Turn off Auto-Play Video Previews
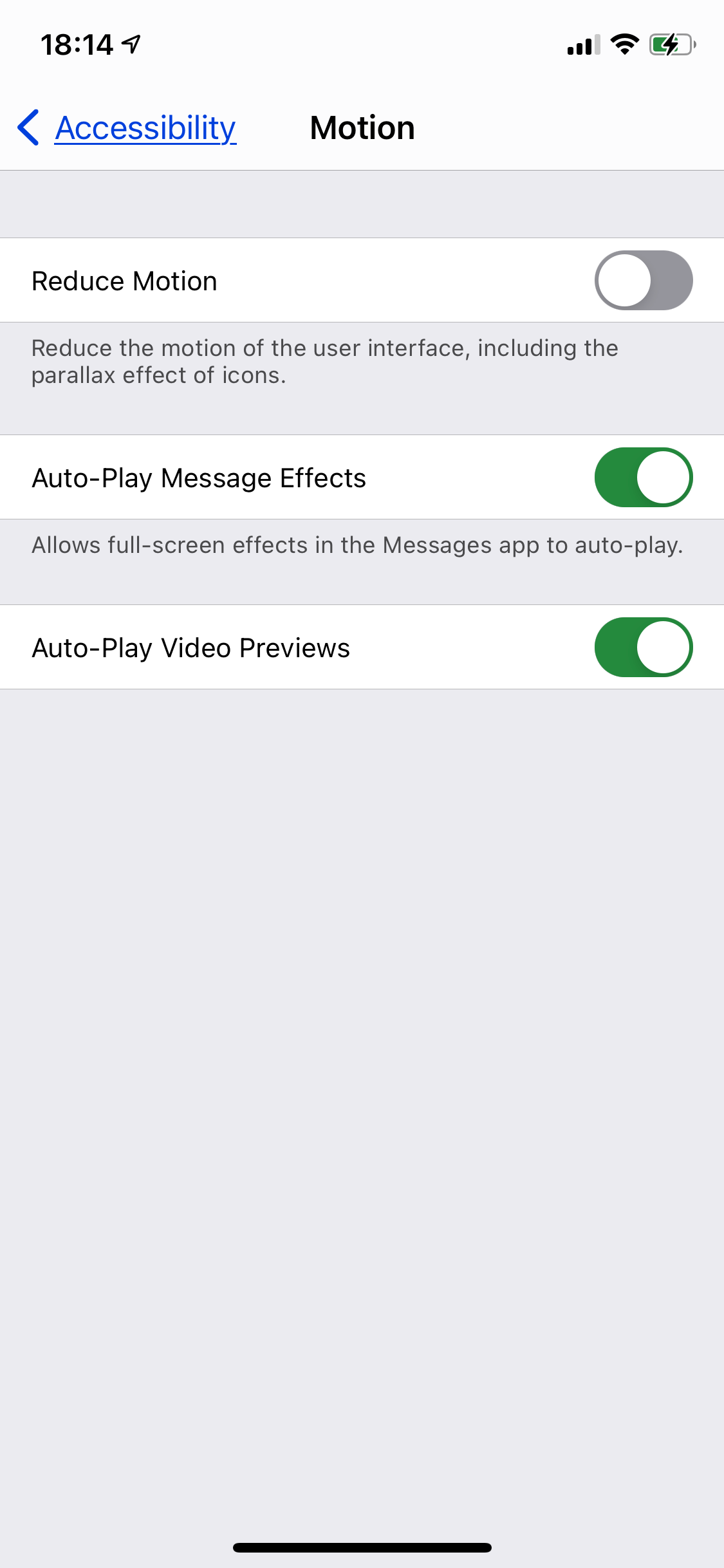 pos(643,648)
